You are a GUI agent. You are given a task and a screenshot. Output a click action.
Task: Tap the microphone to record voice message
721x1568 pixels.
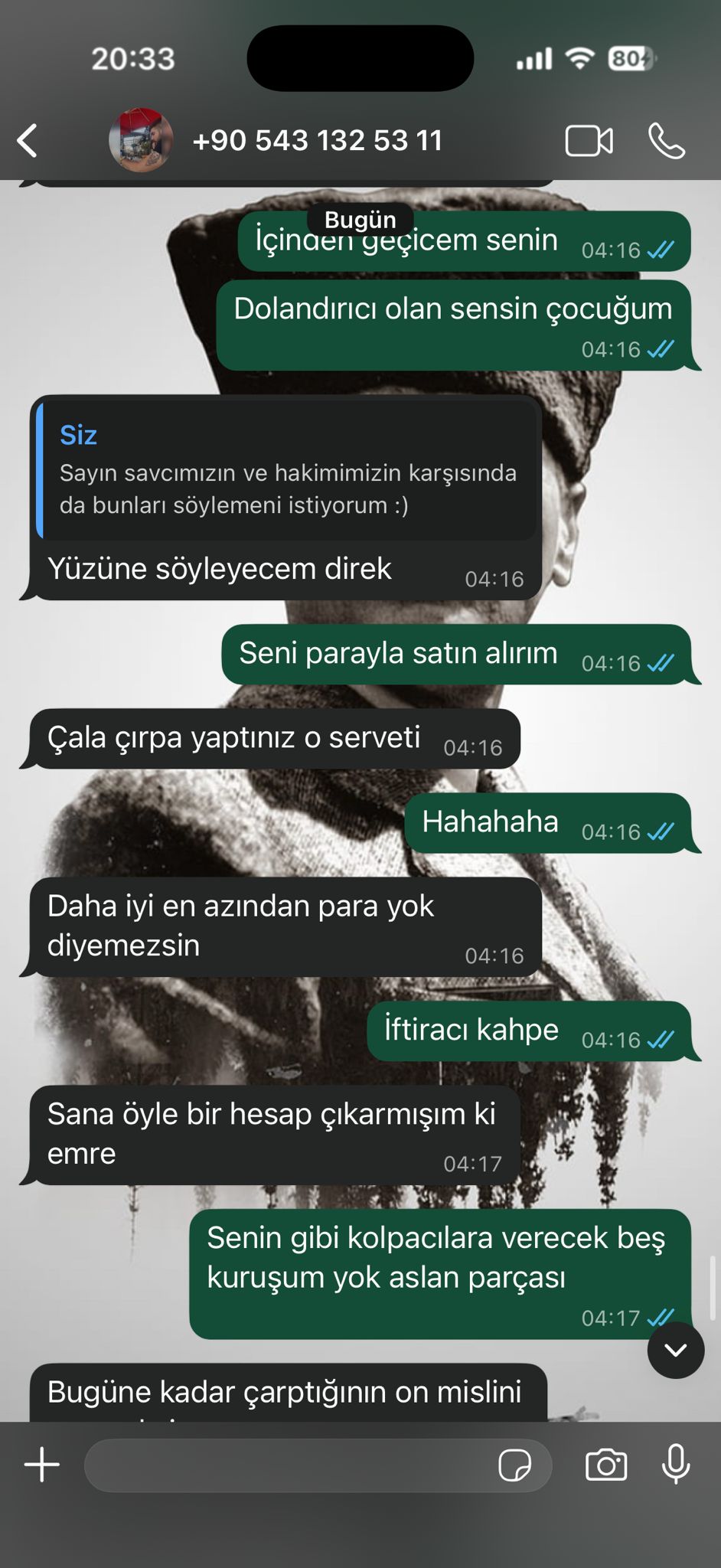[x=676, y=1464]
